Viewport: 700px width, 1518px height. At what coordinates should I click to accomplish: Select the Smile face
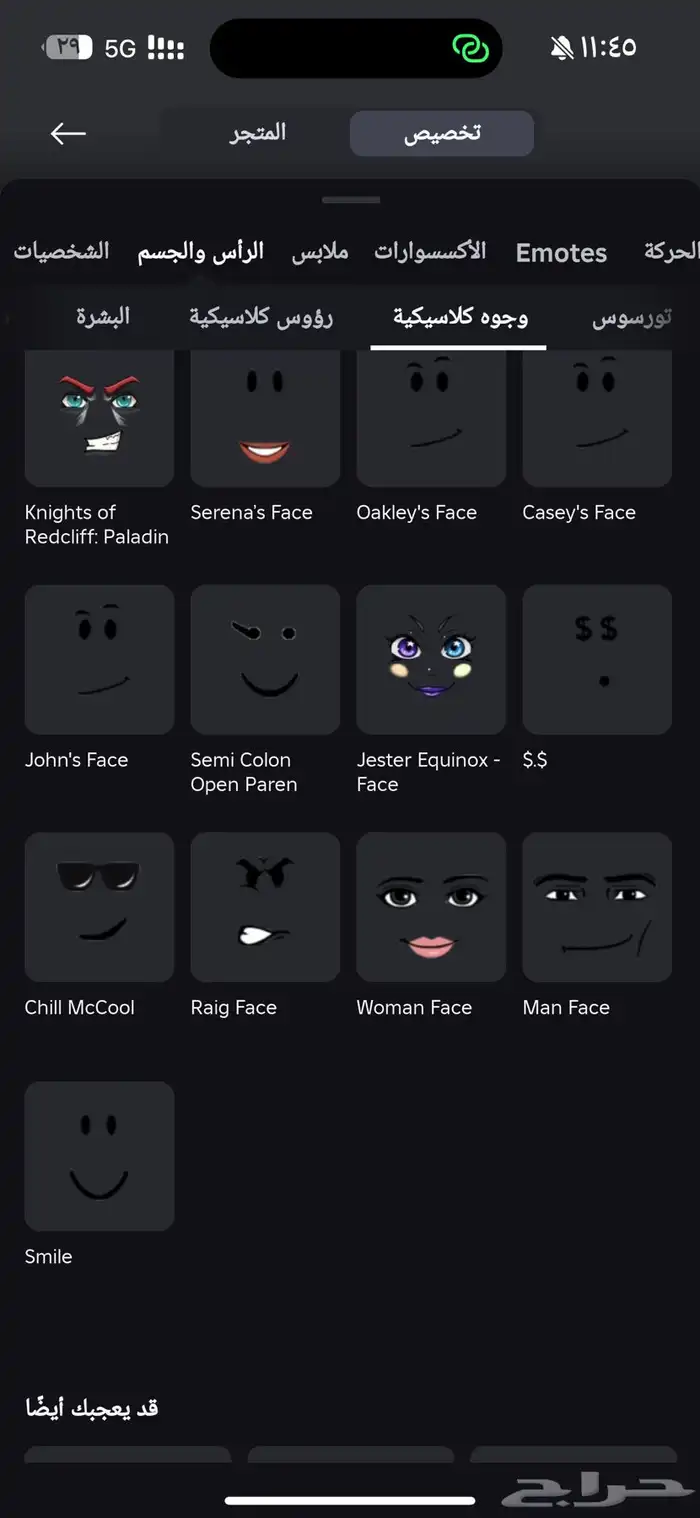tap(99, 1155)
